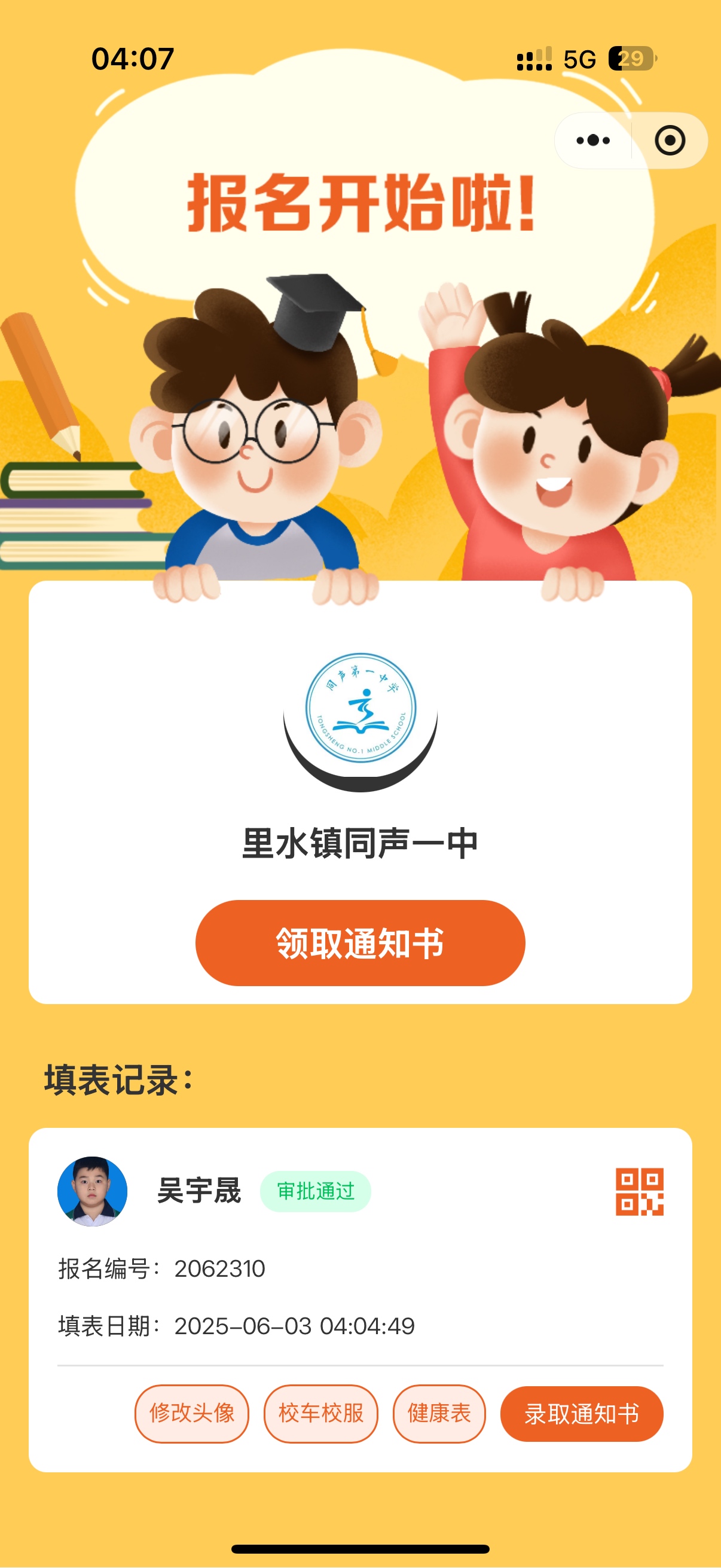Close the mini program with the circle icon
Image resolution: width=721 pixels, height=1568 pixels.
tap(669, 141)
